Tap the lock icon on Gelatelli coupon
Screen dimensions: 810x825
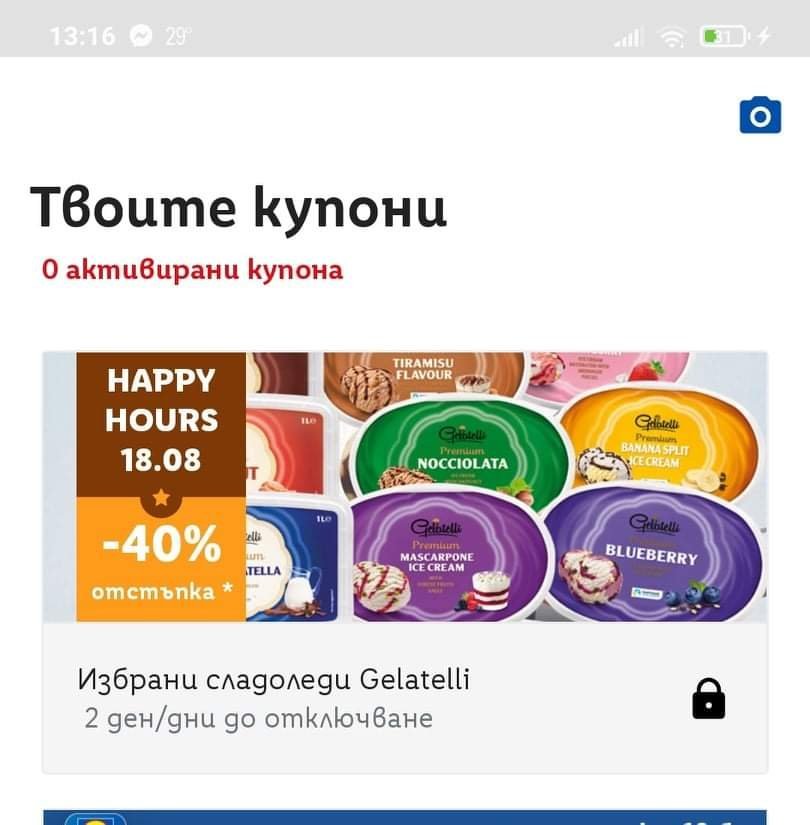[708, 699]
